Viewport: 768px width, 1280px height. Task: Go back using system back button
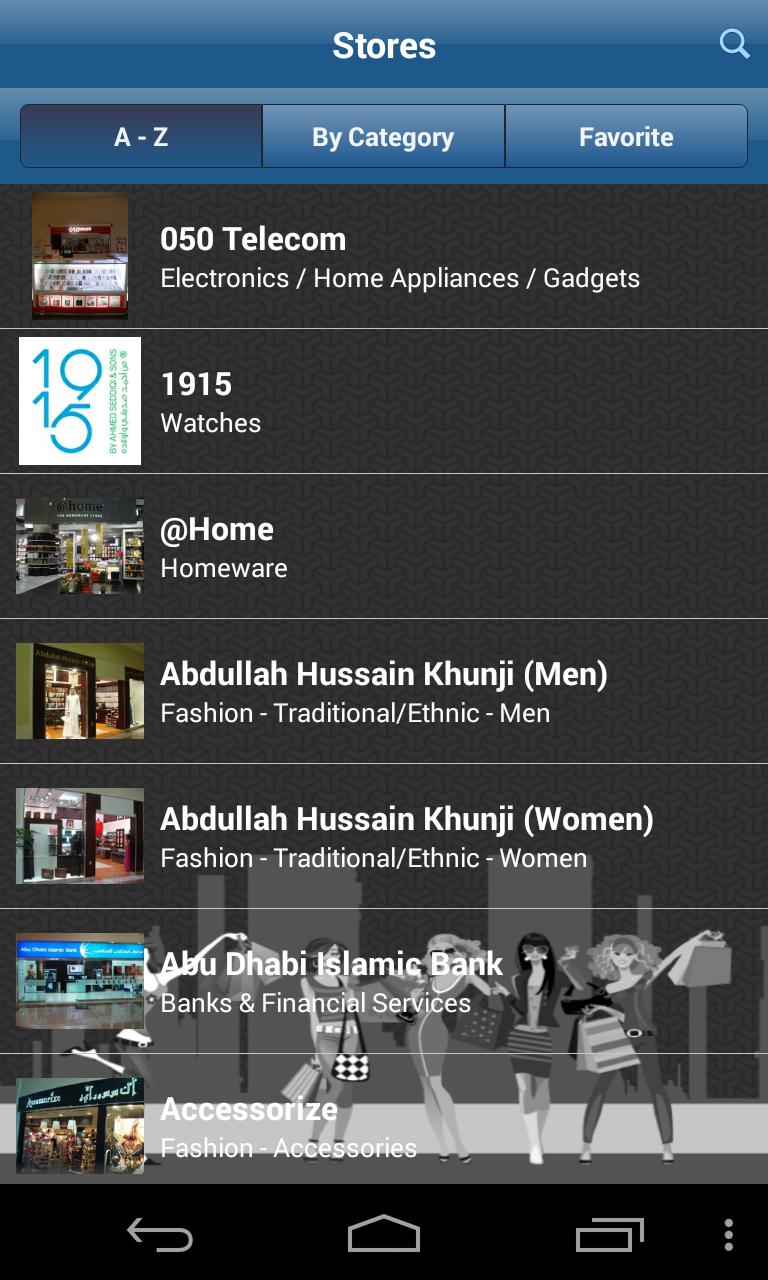point(160,1235)
